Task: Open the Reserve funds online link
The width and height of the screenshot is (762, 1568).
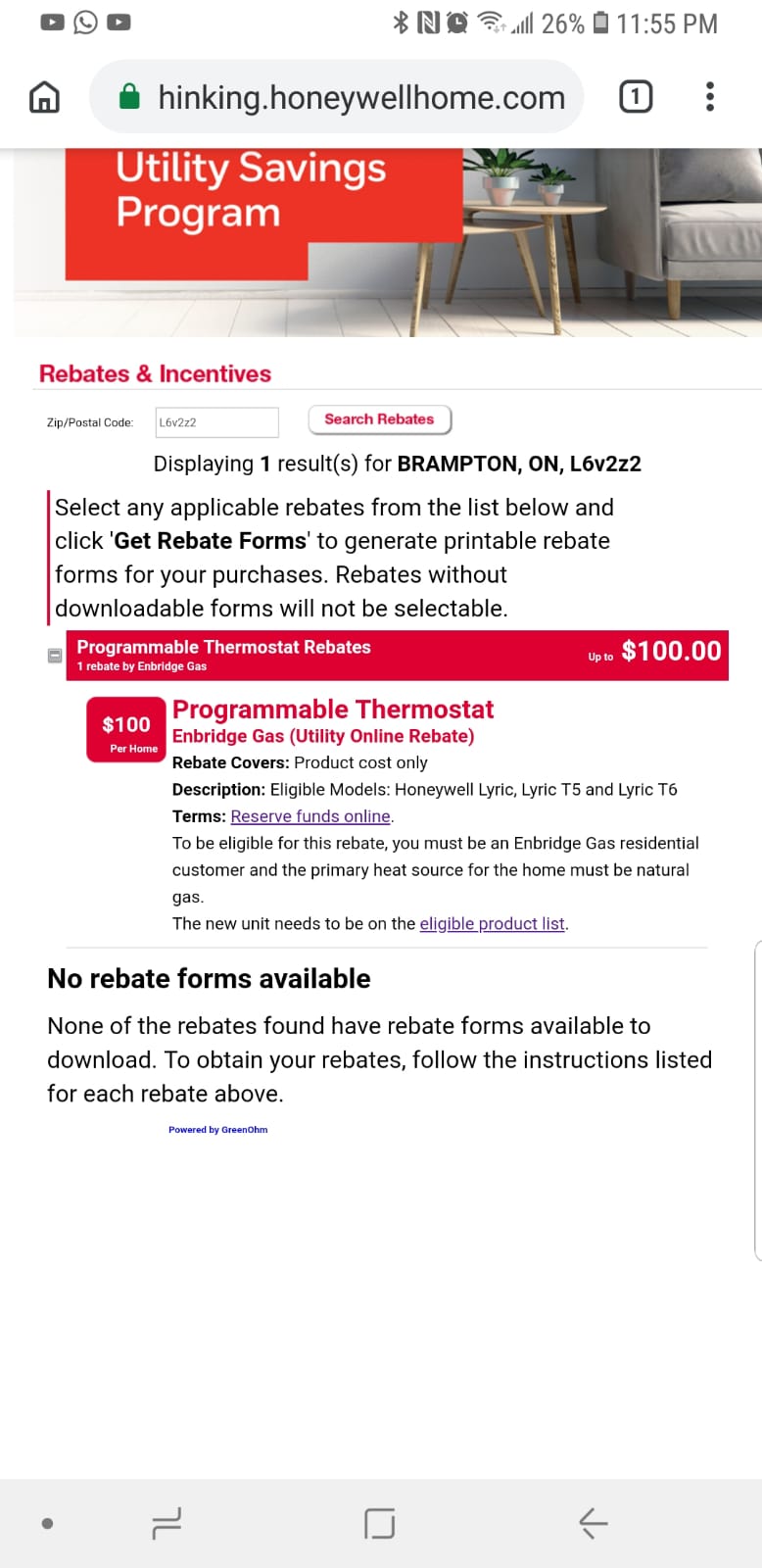Action: tap(310, 815)
